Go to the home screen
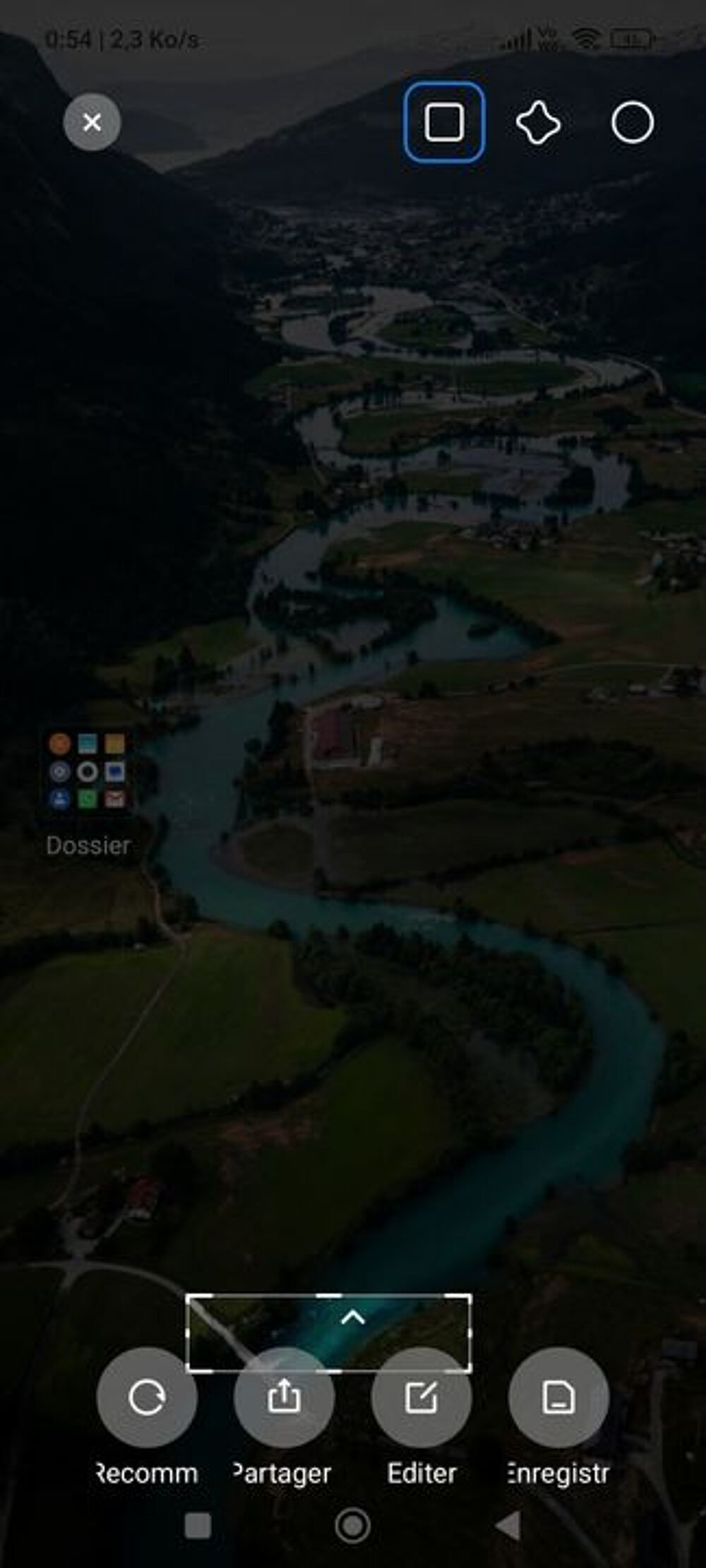Screen dimensions: 706x1568 [x=353, y=1526]
